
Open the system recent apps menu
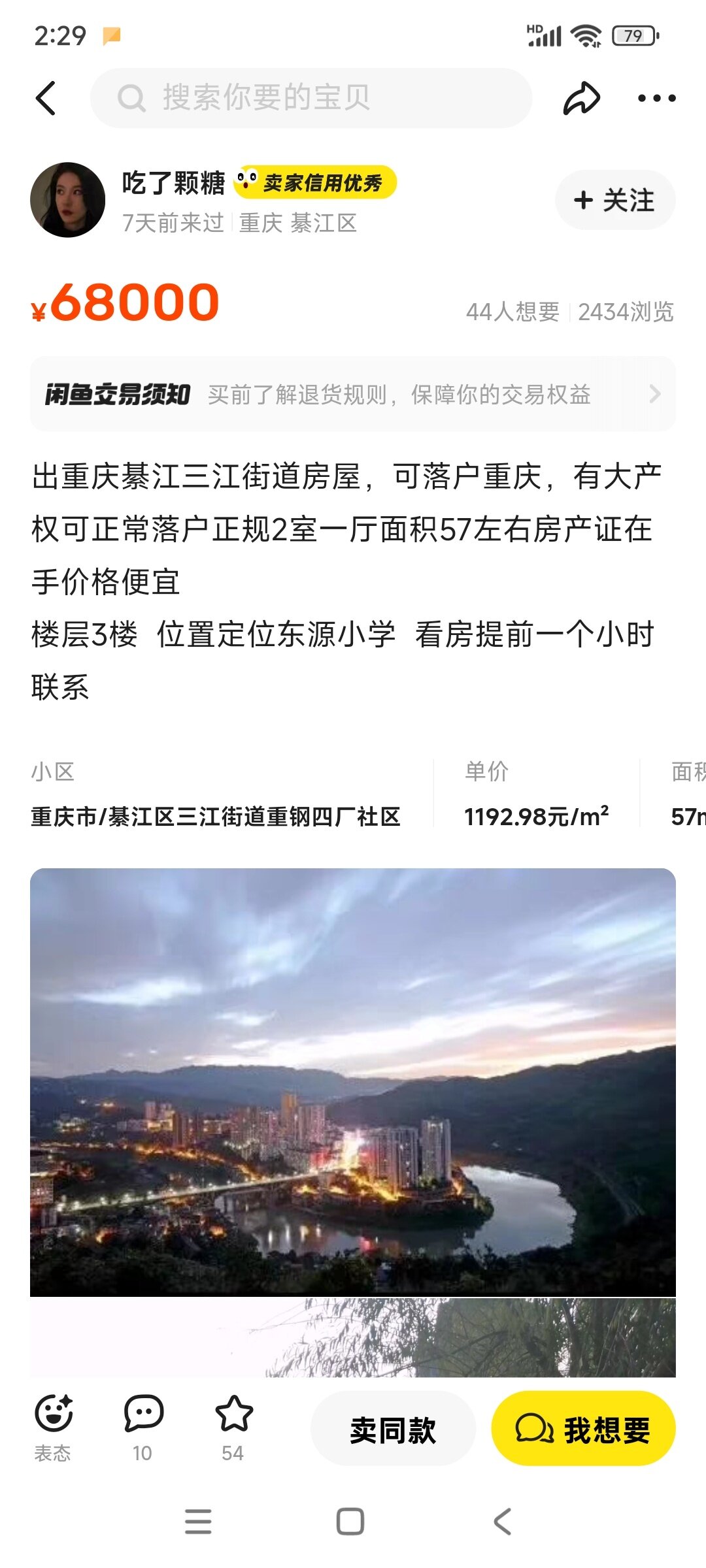(x=198, y=1522)
